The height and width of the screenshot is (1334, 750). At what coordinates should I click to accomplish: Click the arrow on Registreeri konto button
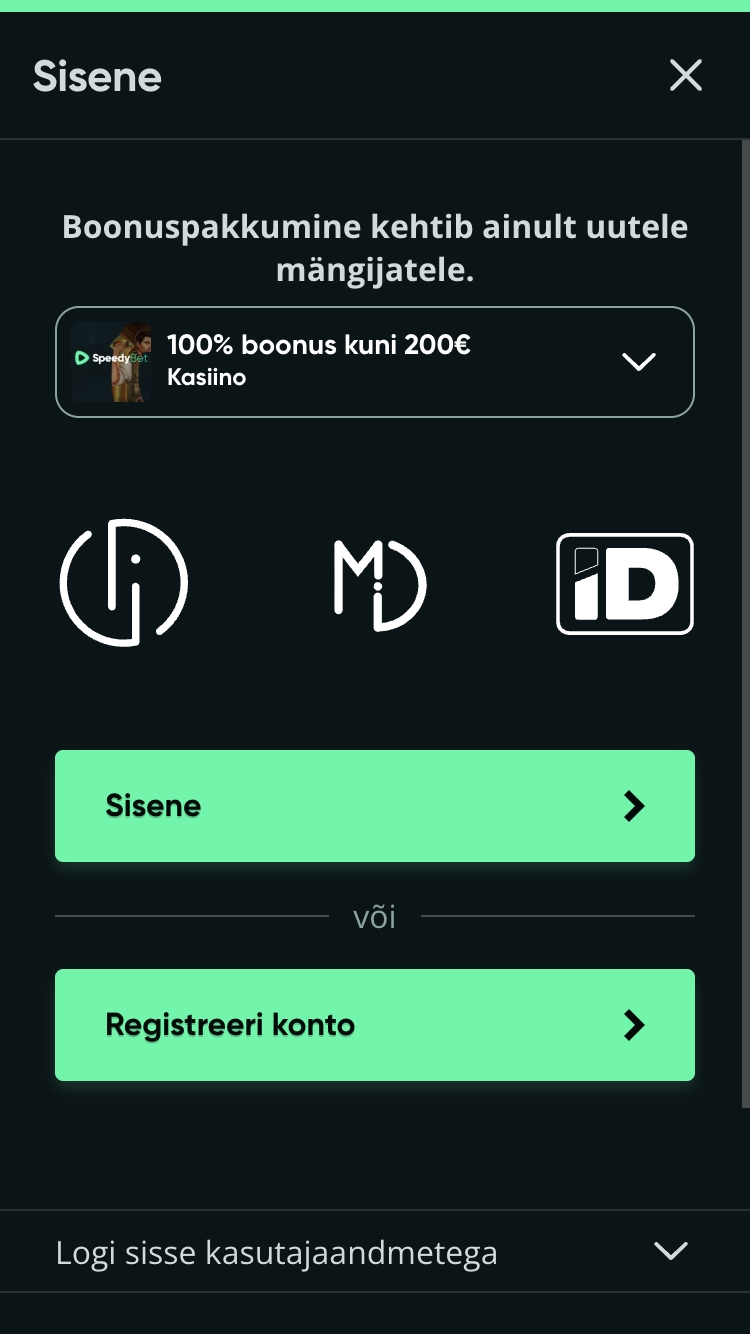pyautogui.click(x=633, y=1025)
